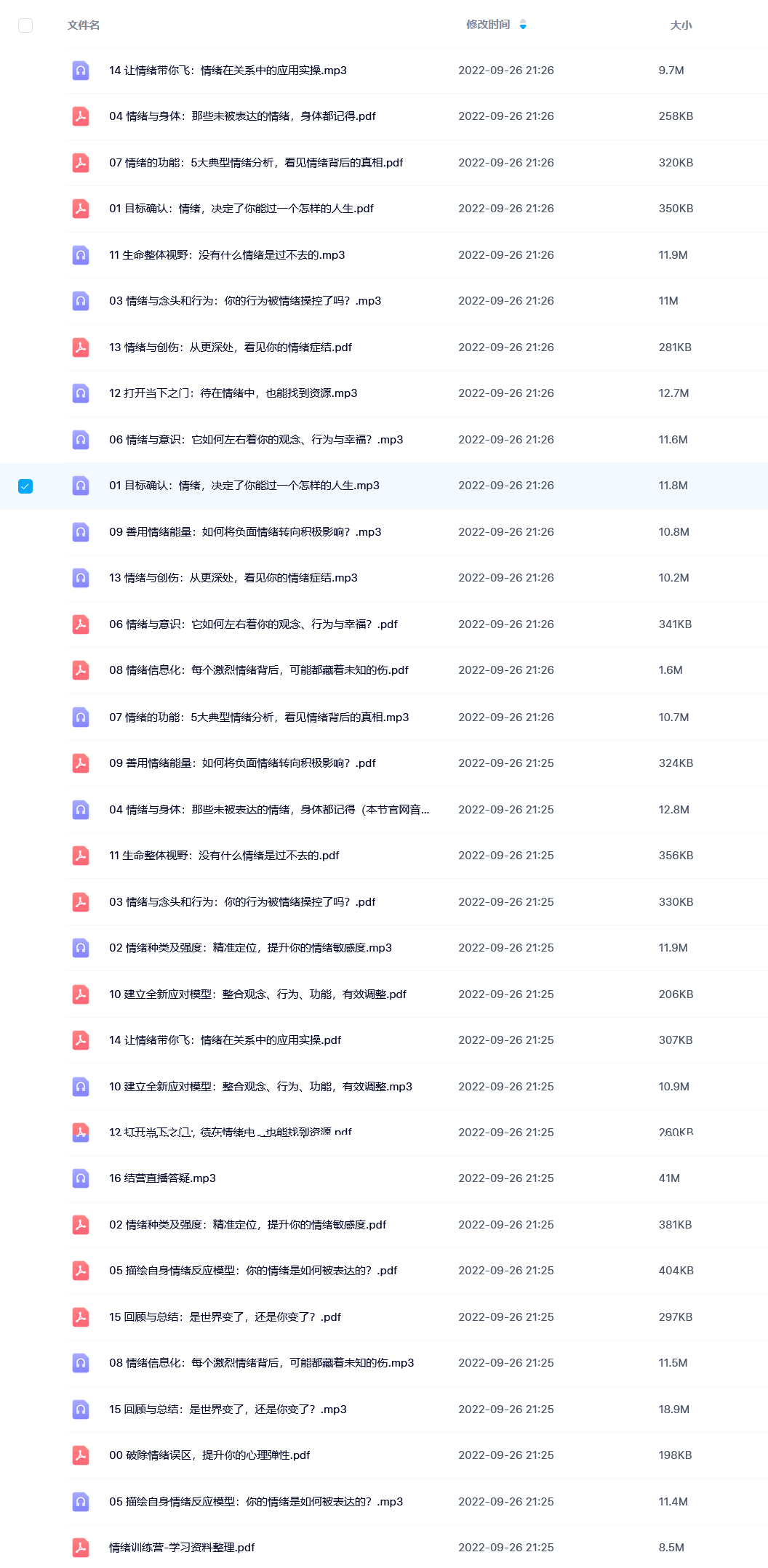The width and height of the screenshot is (768, 1568).
Task: Play 09 善用情绪能量 mp3 audio
Action: click(x=245, y=532)
